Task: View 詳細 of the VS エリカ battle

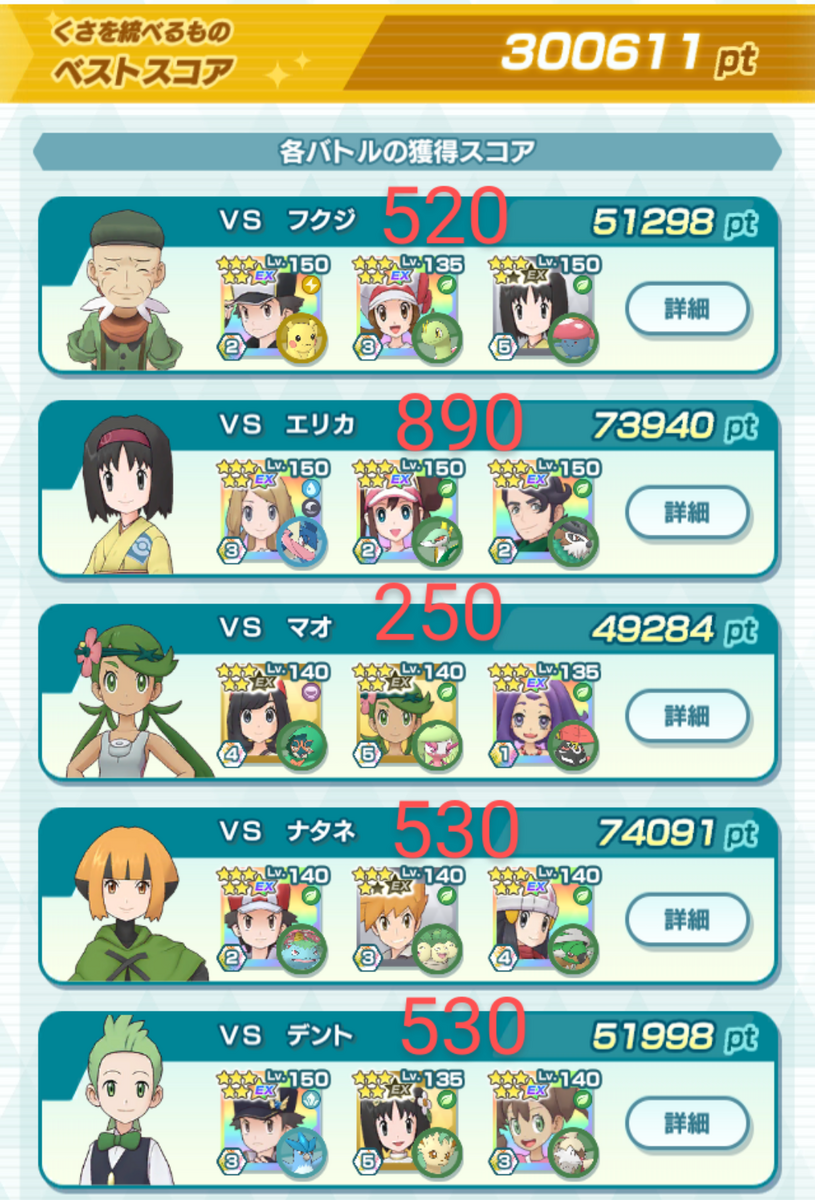Action: pyautogui.click(x=688, y=512)
